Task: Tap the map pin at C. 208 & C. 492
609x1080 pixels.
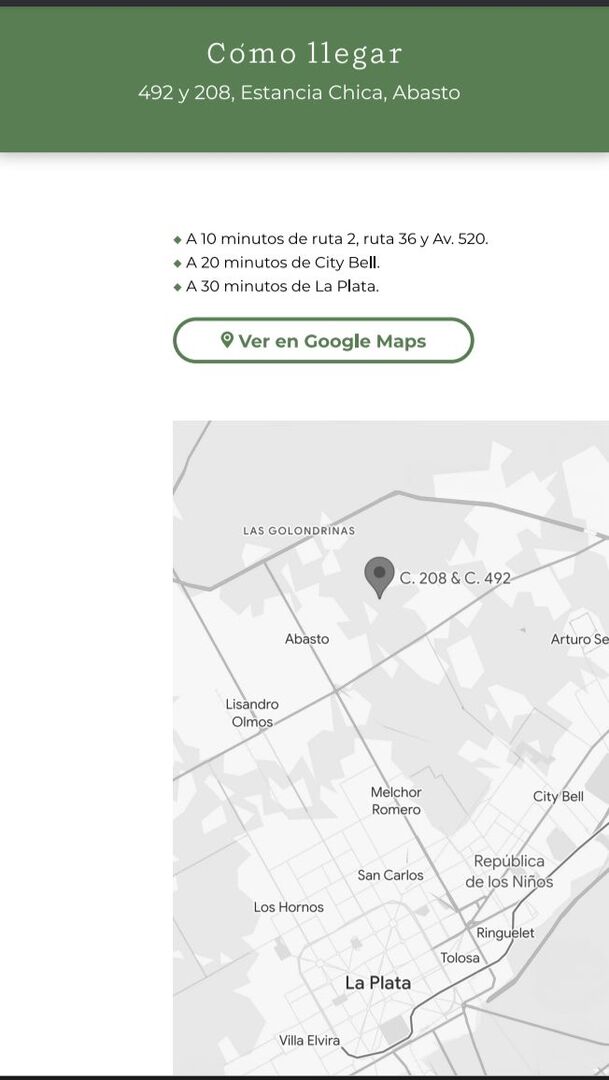Action: (x=379, y=577)
